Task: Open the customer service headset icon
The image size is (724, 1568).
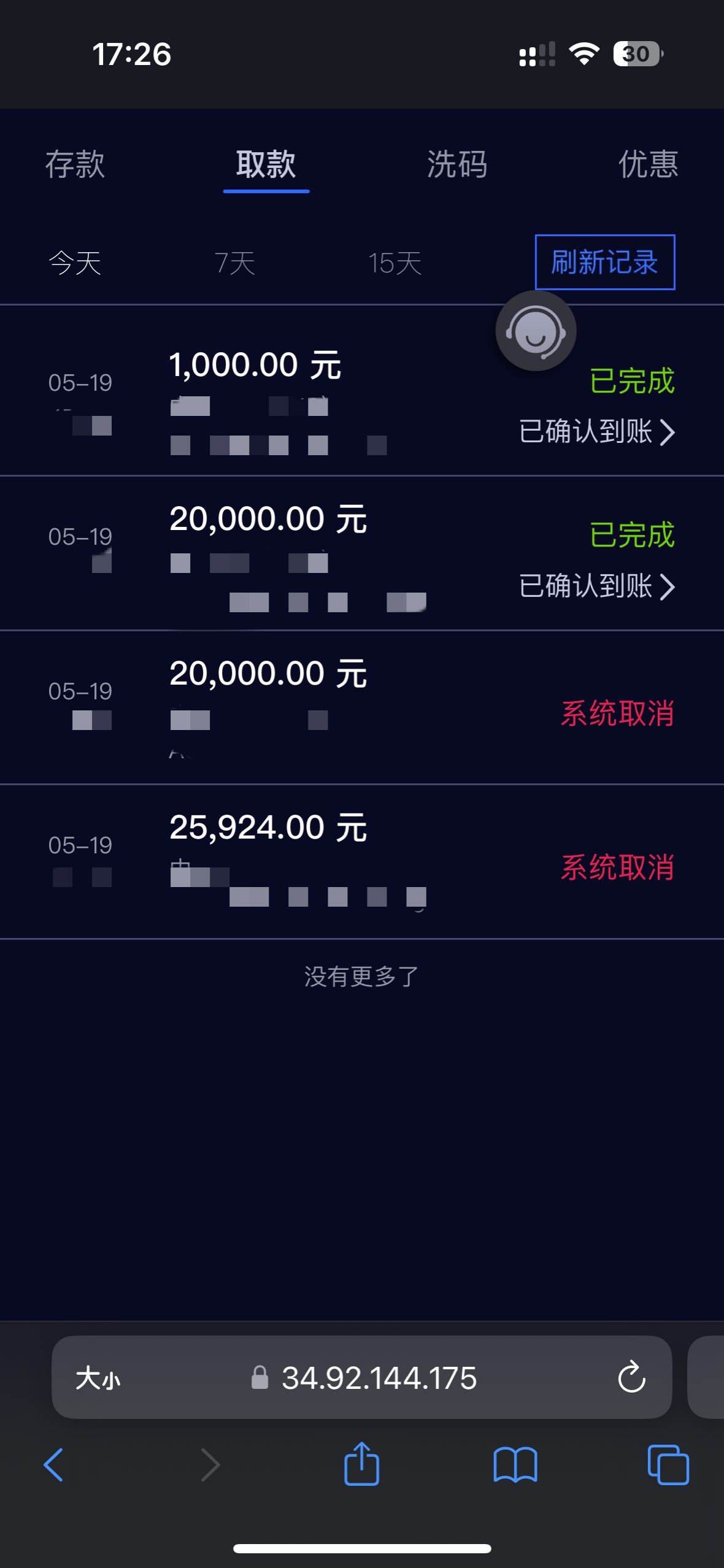Action: tap(536, 331)
